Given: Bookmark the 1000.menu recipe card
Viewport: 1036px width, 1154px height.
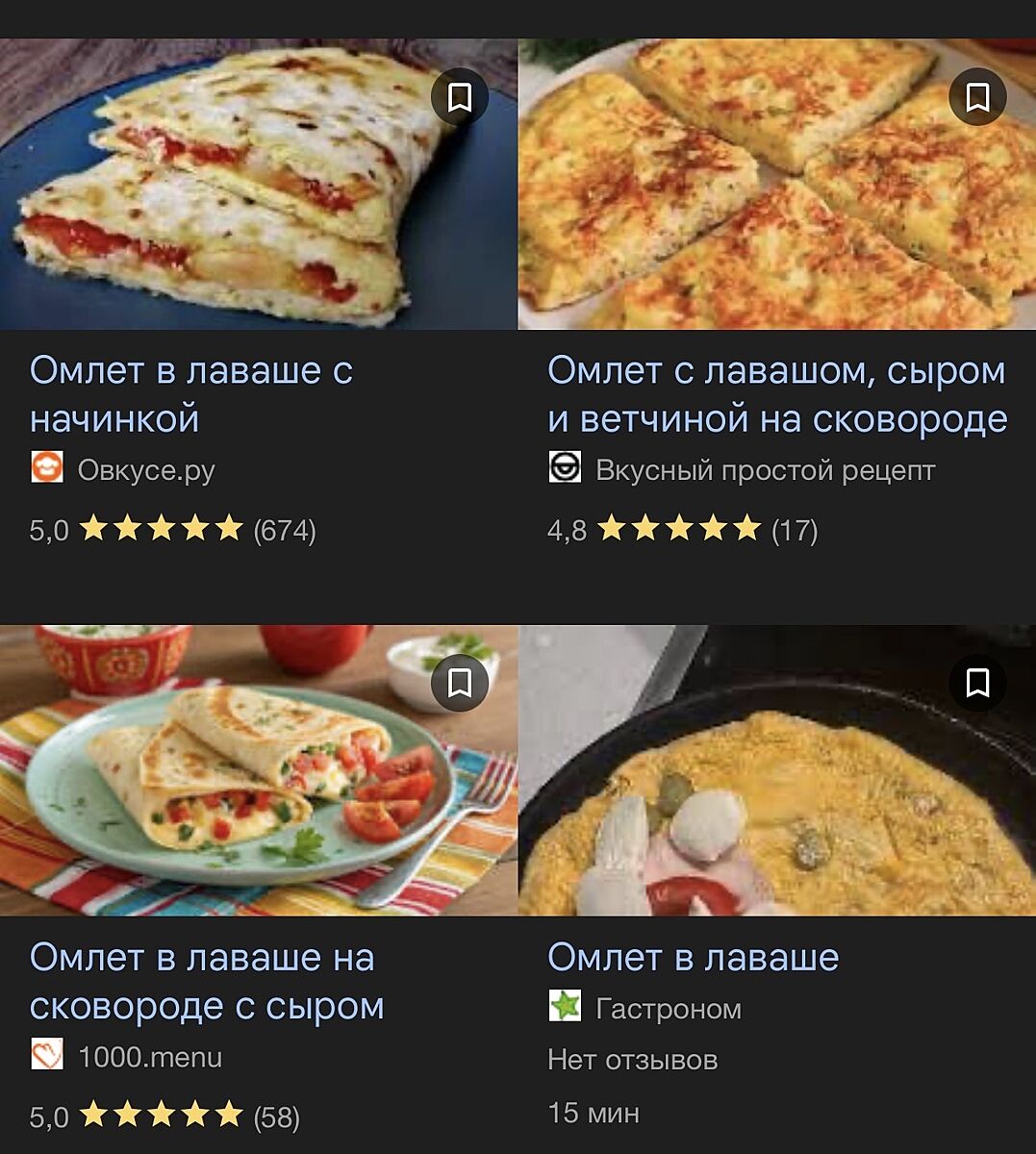Looking at the screenshot, I should coord(460,684).
